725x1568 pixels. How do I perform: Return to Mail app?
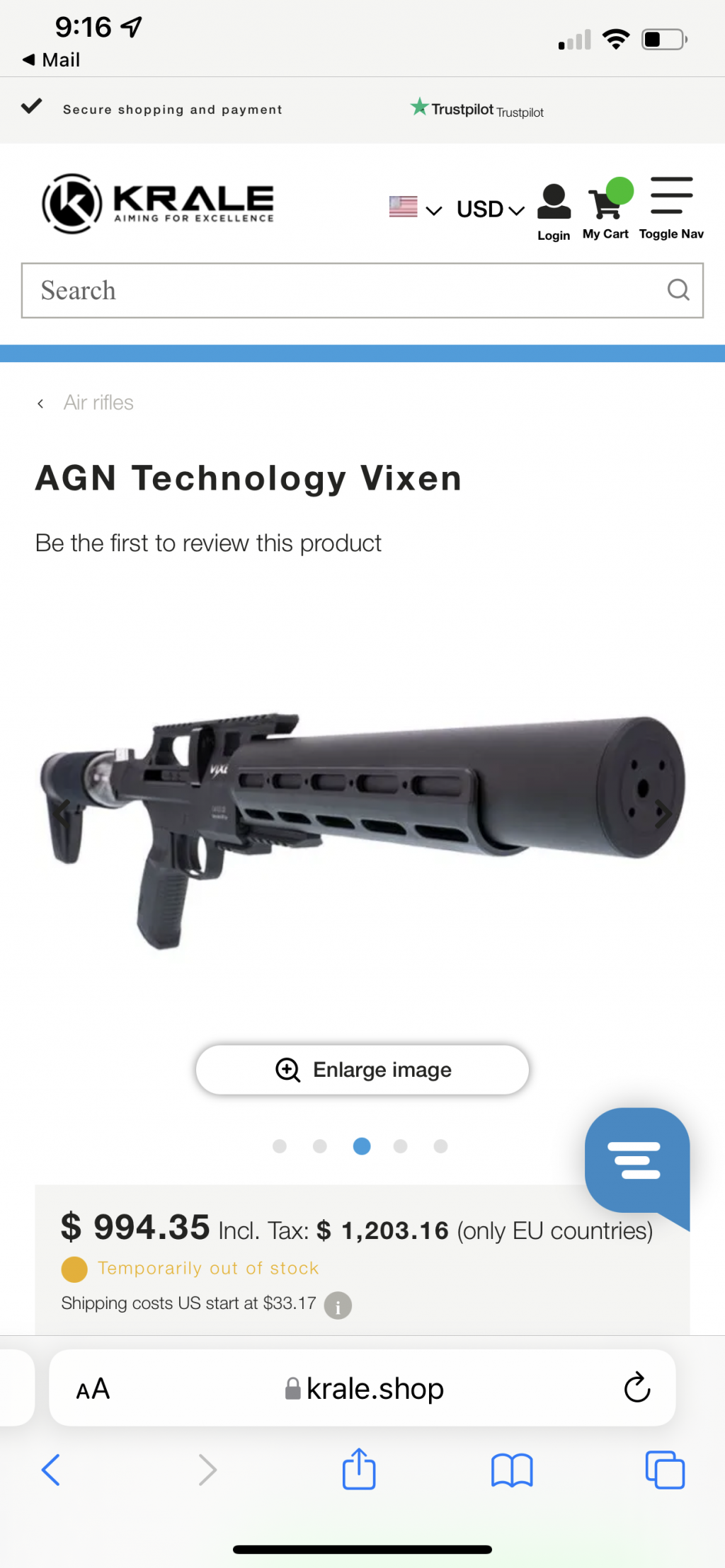click(x=51, y=60)
